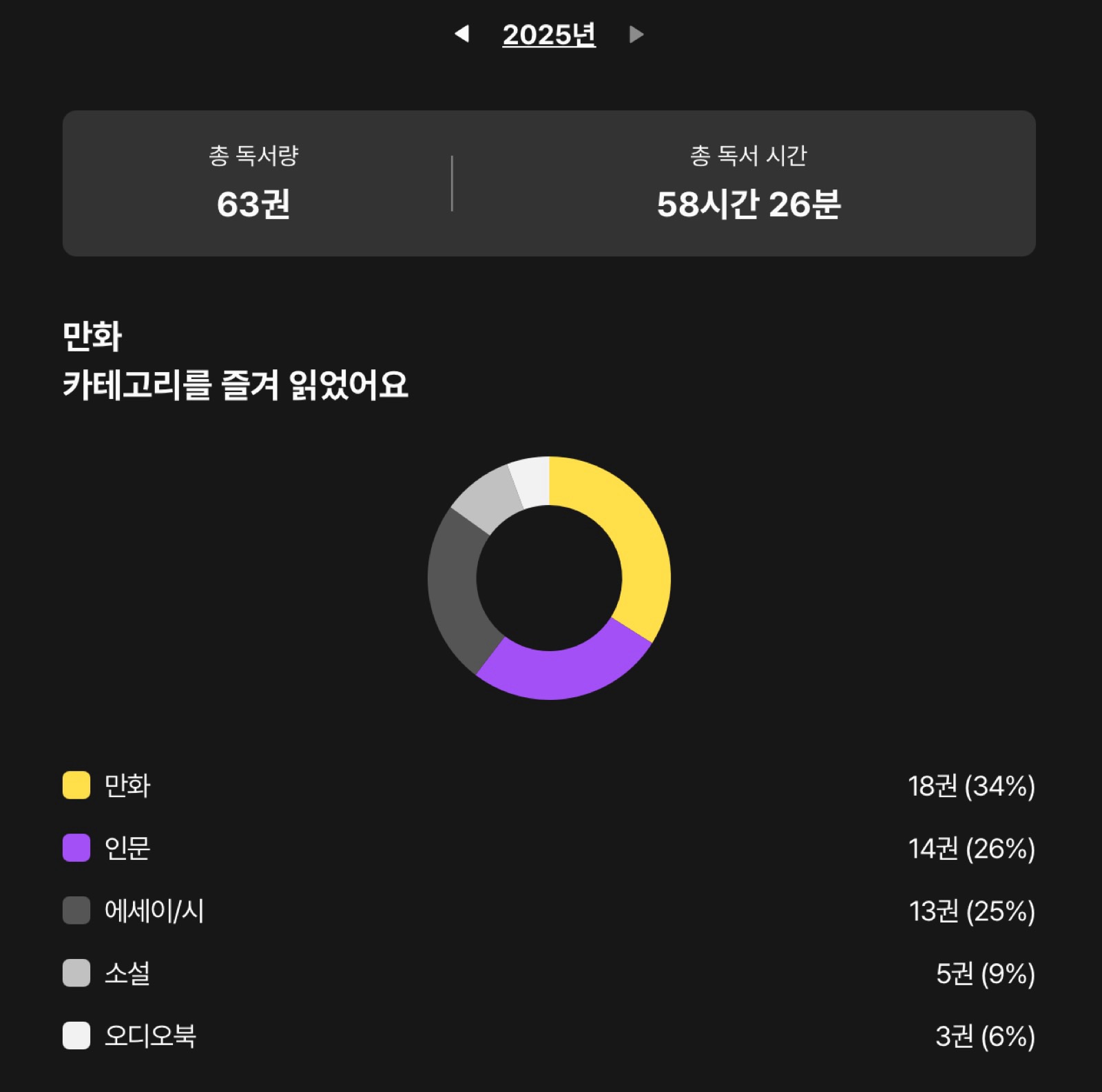Open the 2025년 year picker
Viewport: 1102px width, 1092px height.
549,34
